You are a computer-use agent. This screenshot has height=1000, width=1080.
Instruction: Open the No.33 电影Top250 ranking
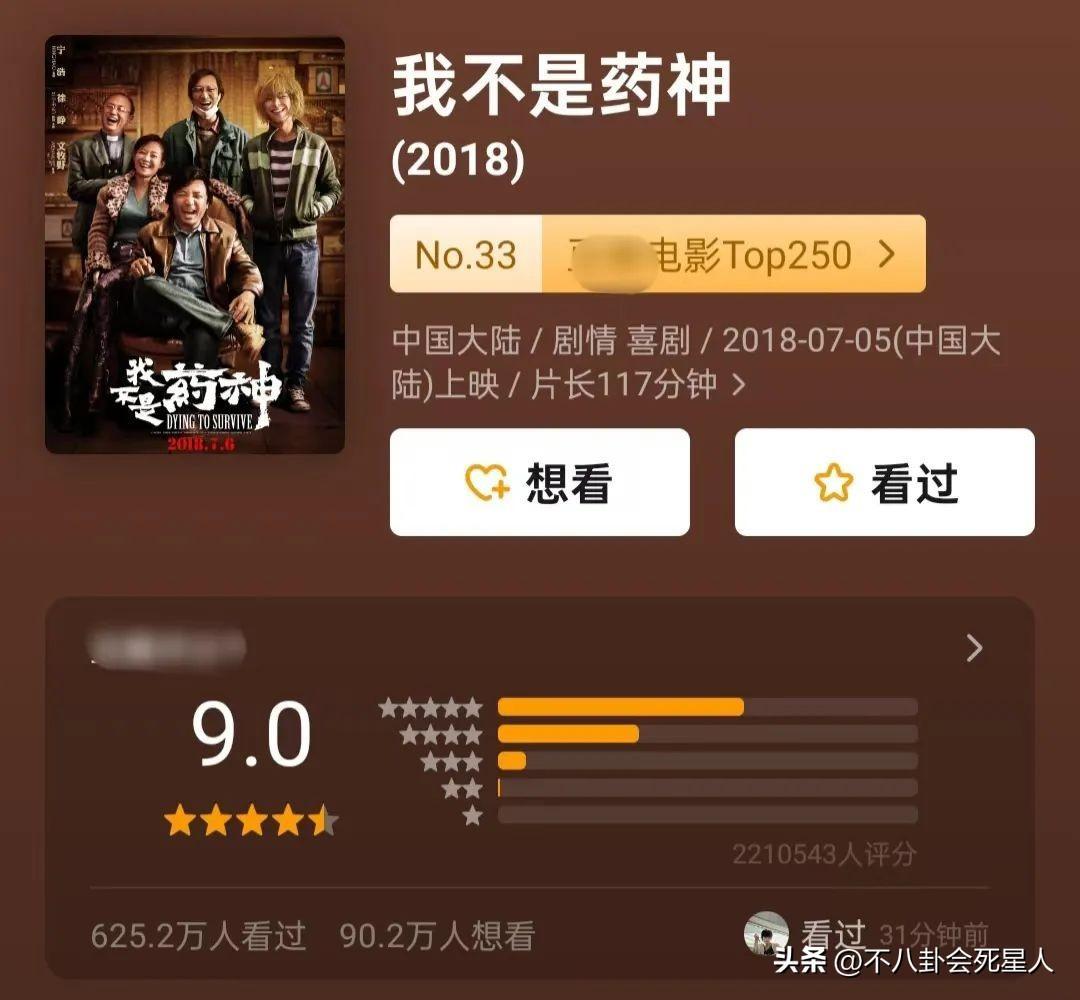657,255
